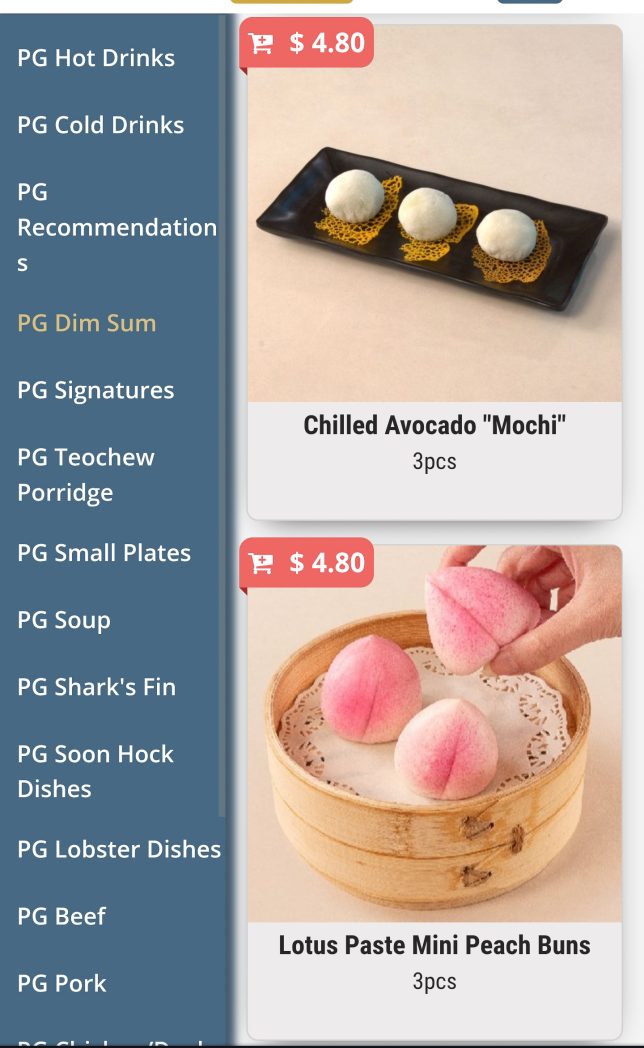Select the PG Dim Sum category
Image resolution: width=644 pixels, height=1048 pixels.
87,323
